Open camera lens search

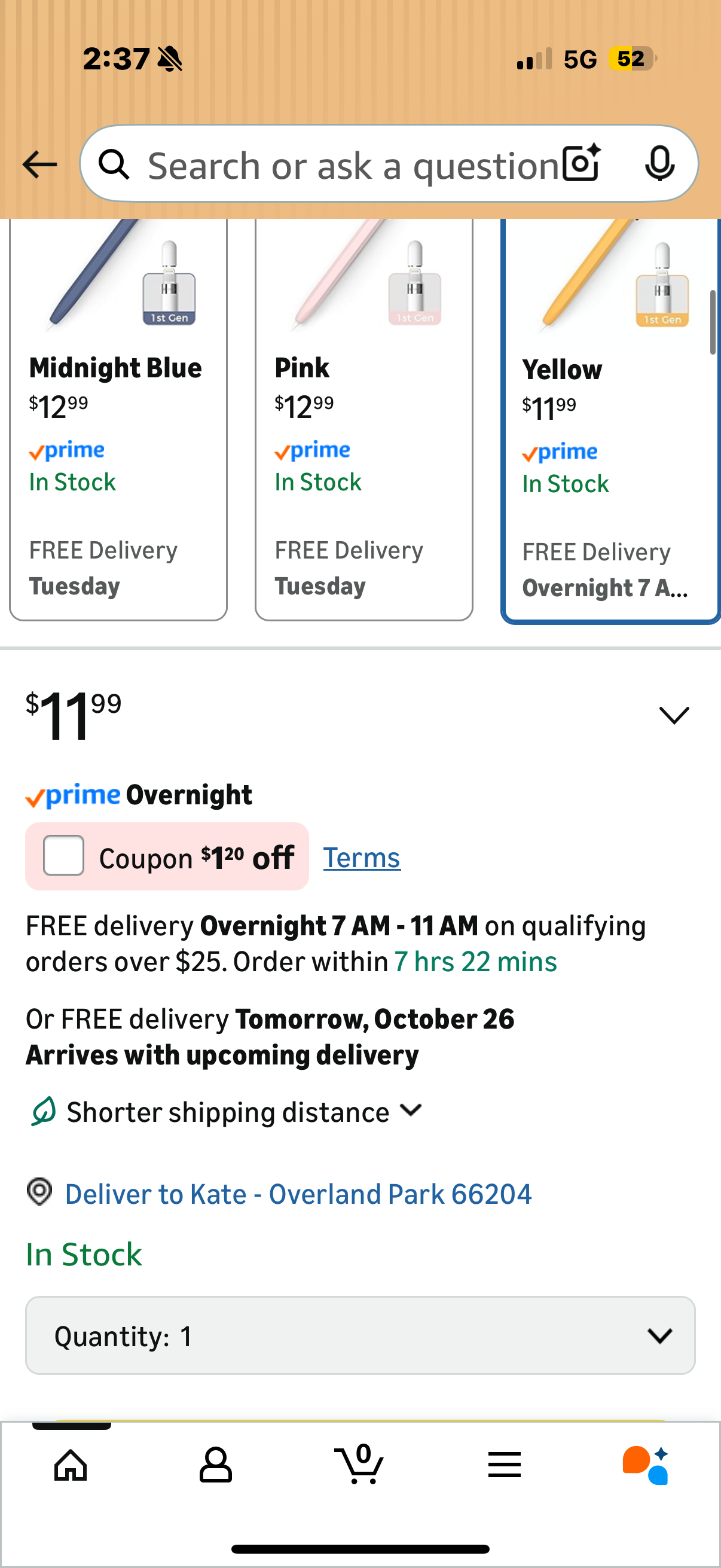[x=581, y=163]
